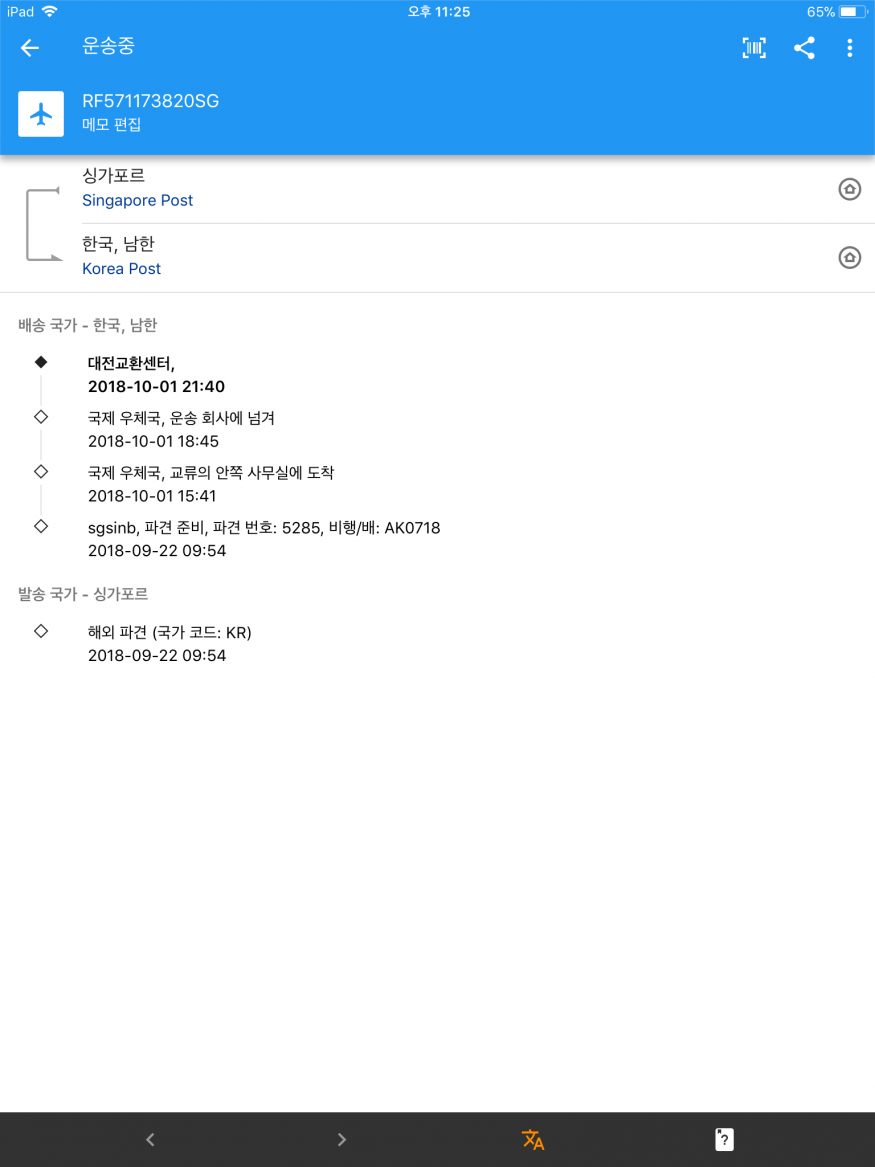Open the three-dot overflow menu
Image resolution: width=875 pixels, height=1167 pixels.
[x=850, y=48]
